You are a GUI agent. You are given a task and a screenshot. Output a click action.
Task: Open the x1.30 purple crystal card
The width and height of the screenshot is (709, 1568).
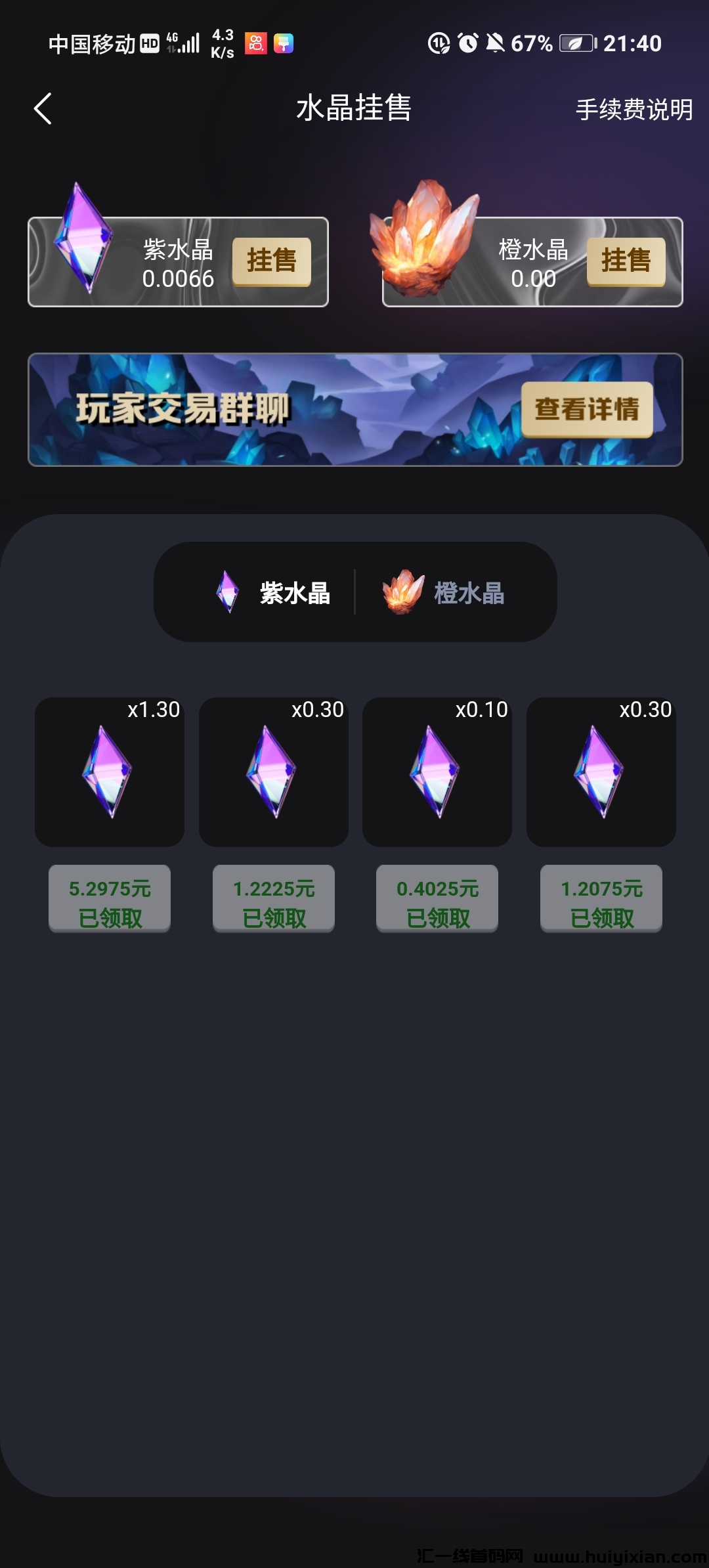point(110,772)
